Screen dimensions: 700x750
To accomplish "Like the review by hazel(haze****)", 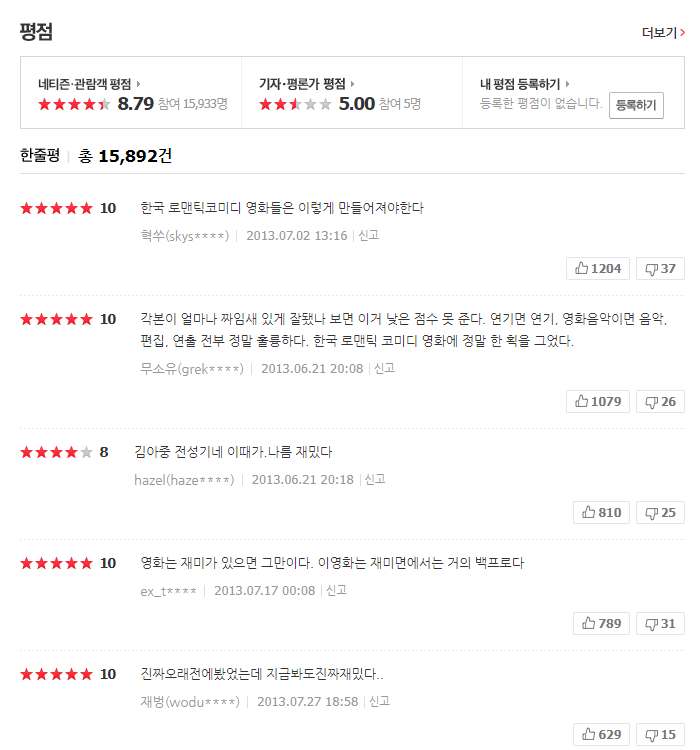I will coord(602,512).
